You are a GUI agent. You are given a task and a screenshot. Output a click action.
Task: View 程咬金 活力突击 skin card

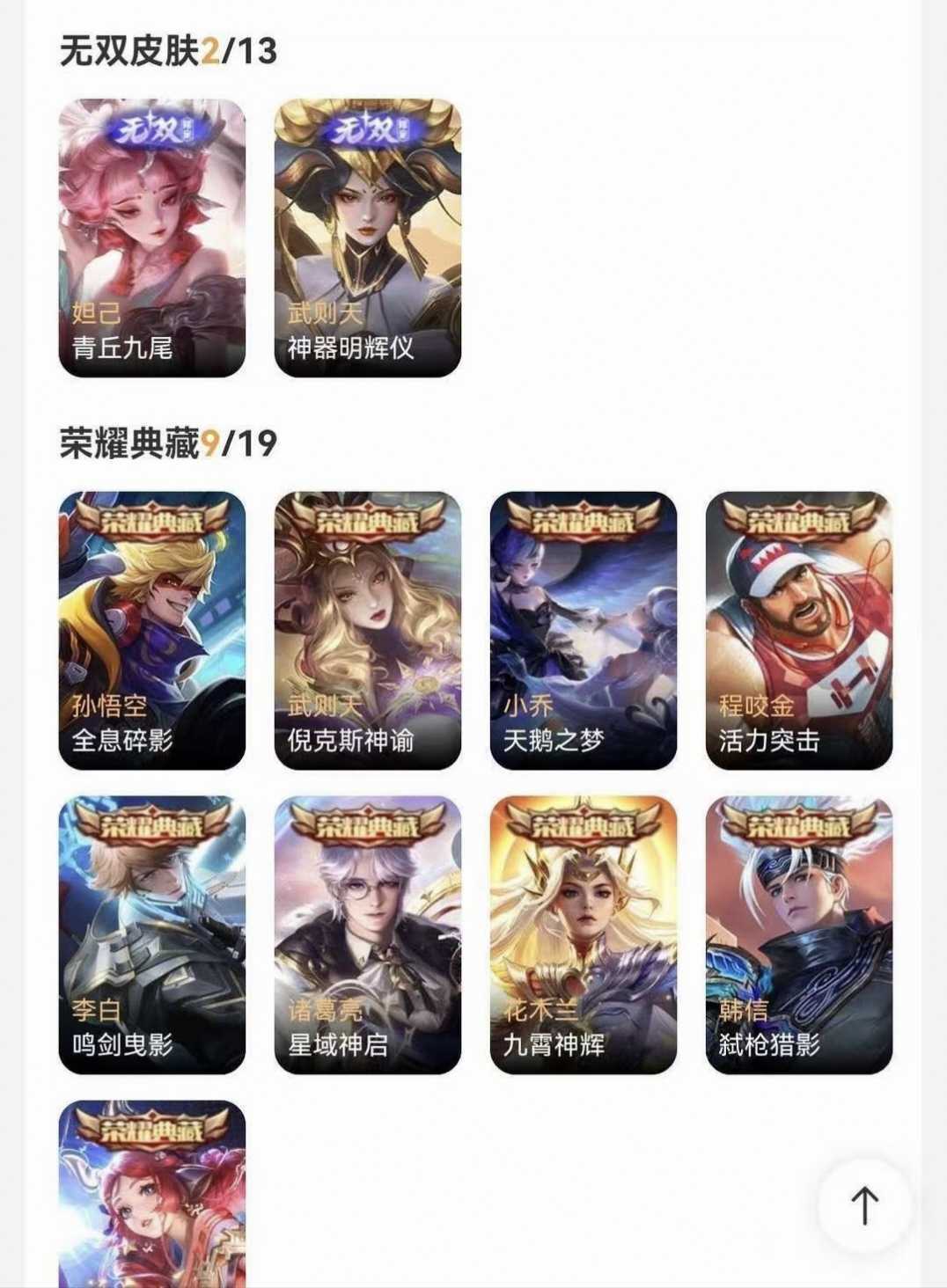click(799, 630)
